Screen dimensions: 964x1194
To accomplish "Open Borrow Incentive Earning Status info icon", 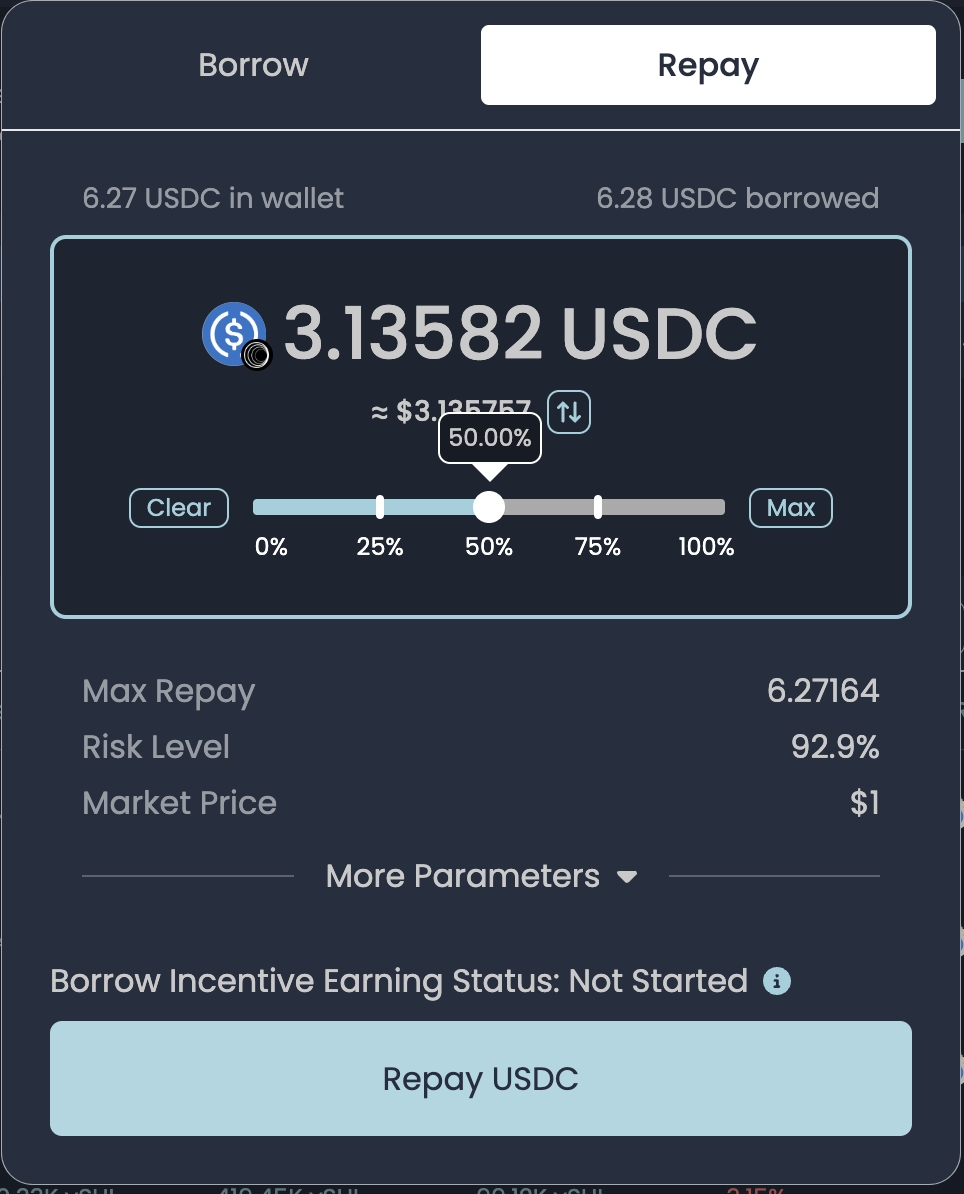I will pos(777,981).
